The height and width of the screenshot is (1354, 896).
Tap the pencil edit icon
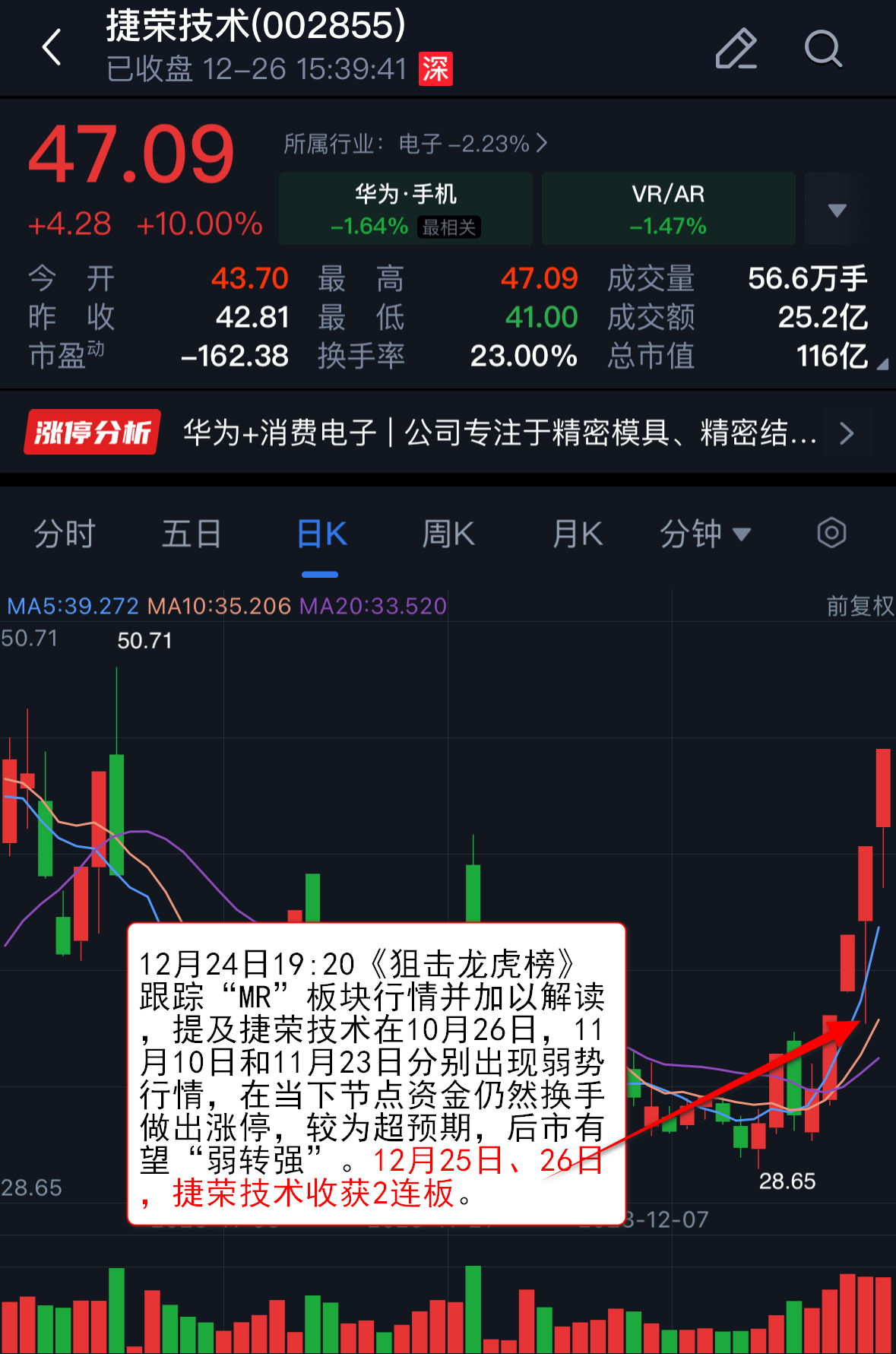(x=736, y=49)
